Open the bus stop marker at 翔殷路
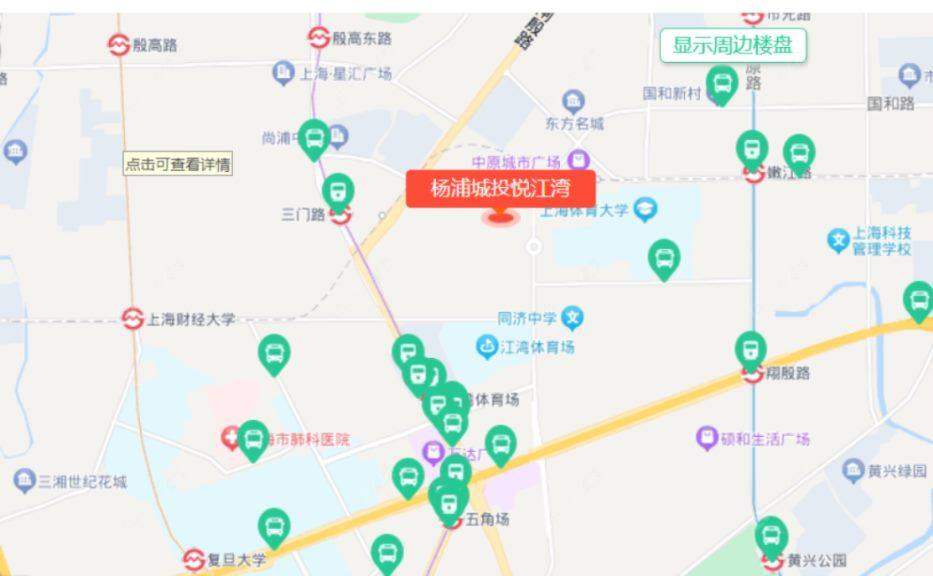 [x=750, y=350]
